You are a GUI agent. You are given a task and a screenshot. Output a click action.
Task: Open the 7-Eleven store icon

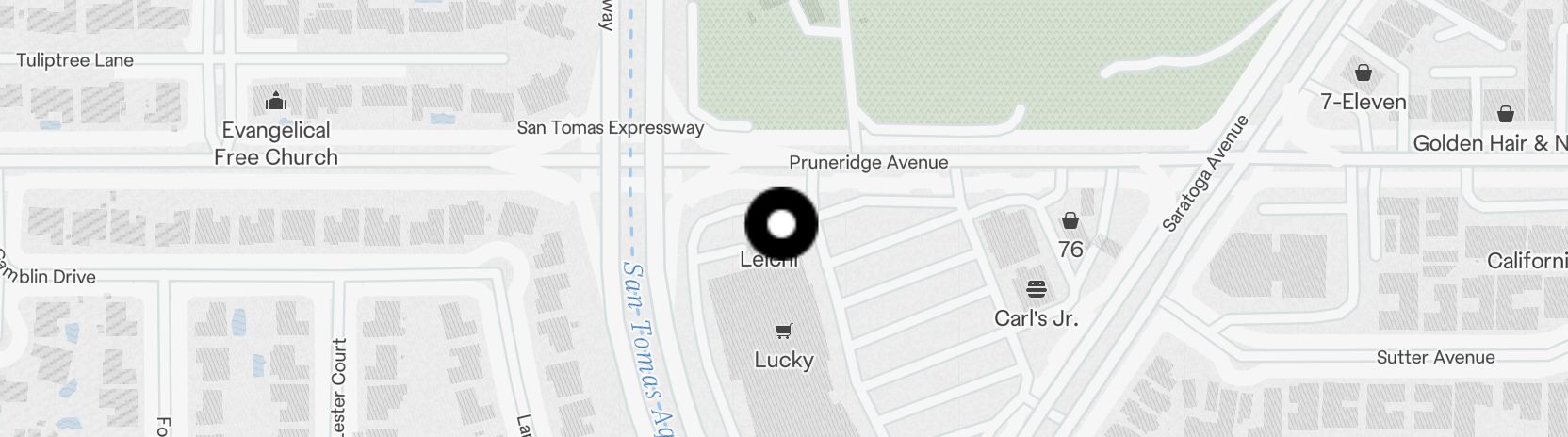(x=1363, y=73)
